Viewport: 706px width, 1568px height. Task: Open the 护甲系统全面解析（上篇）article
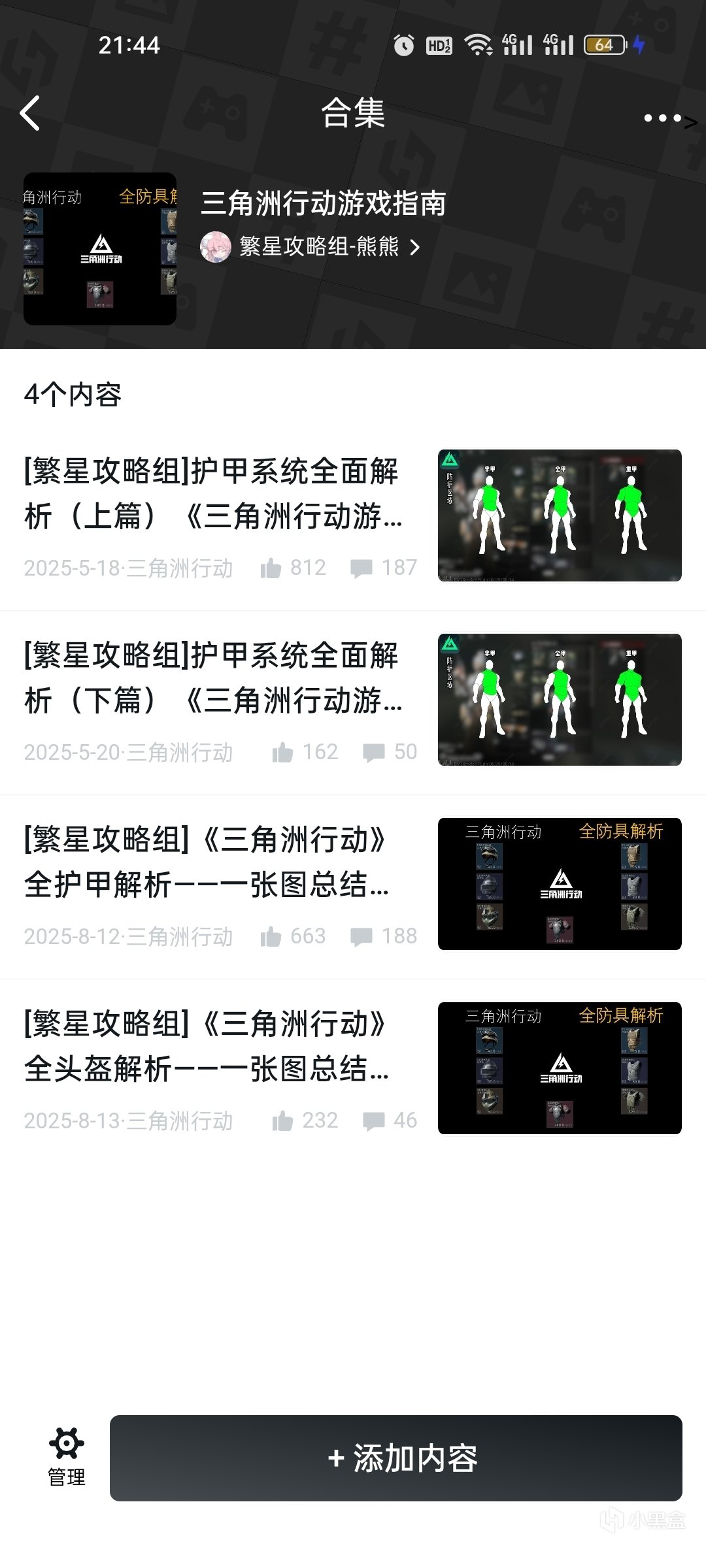[213, 494]
